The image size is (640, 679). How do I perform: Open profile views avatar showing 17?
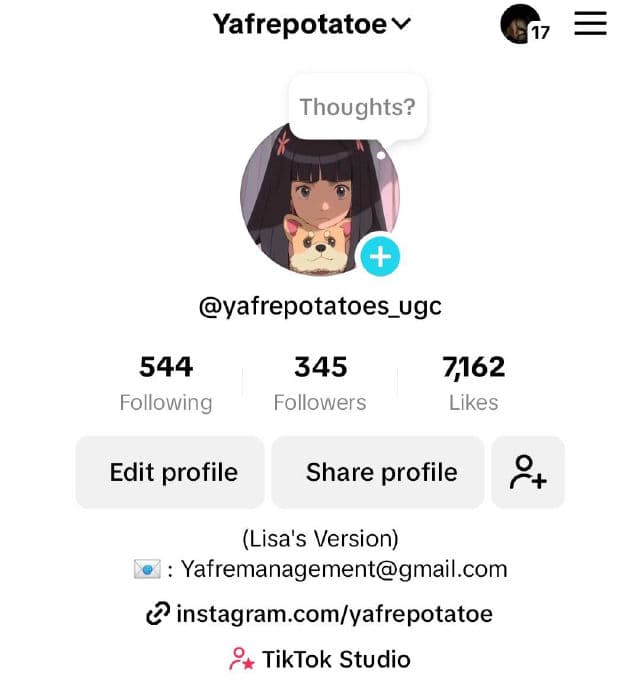coord(523,25)
